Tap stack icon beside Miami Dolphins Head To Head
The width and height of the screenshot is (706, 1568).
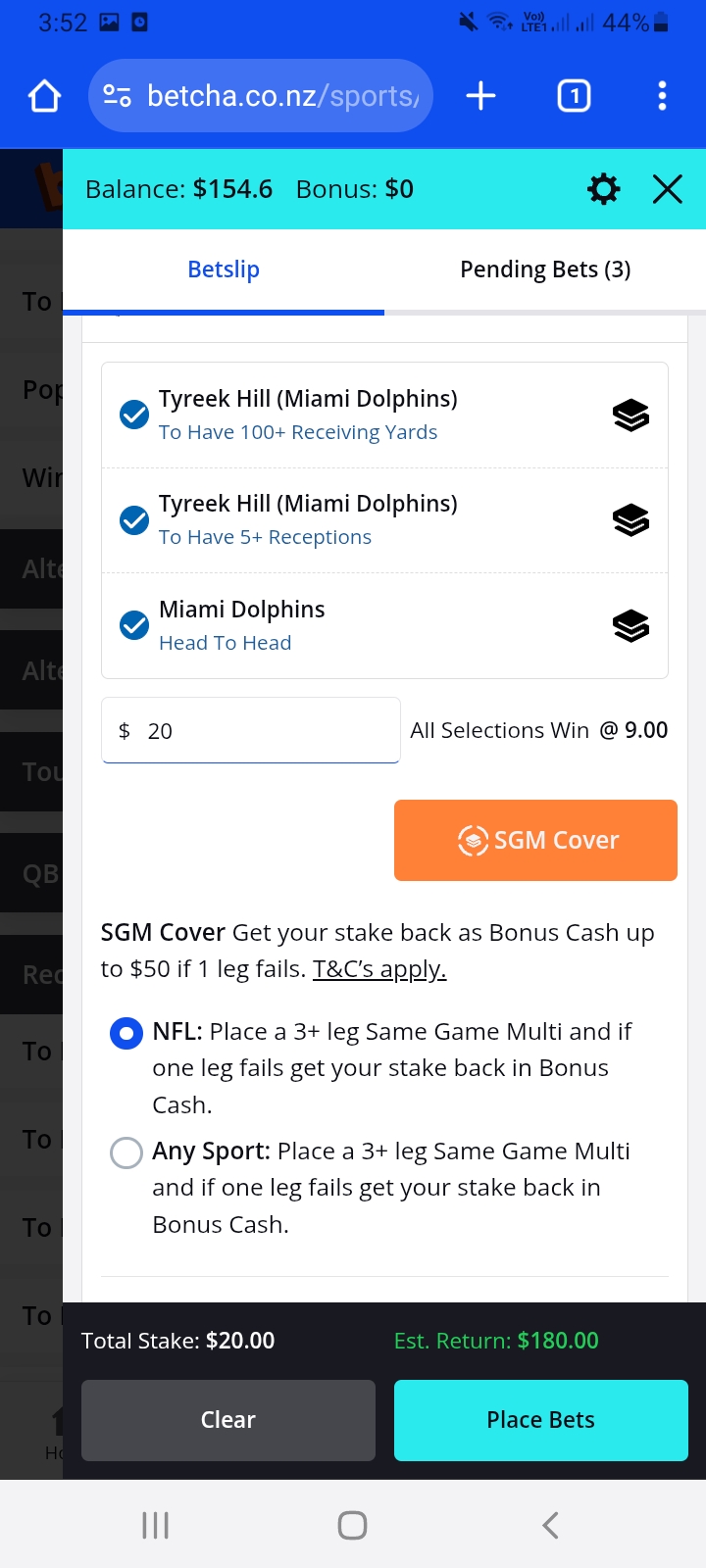[x=630, y=625]
